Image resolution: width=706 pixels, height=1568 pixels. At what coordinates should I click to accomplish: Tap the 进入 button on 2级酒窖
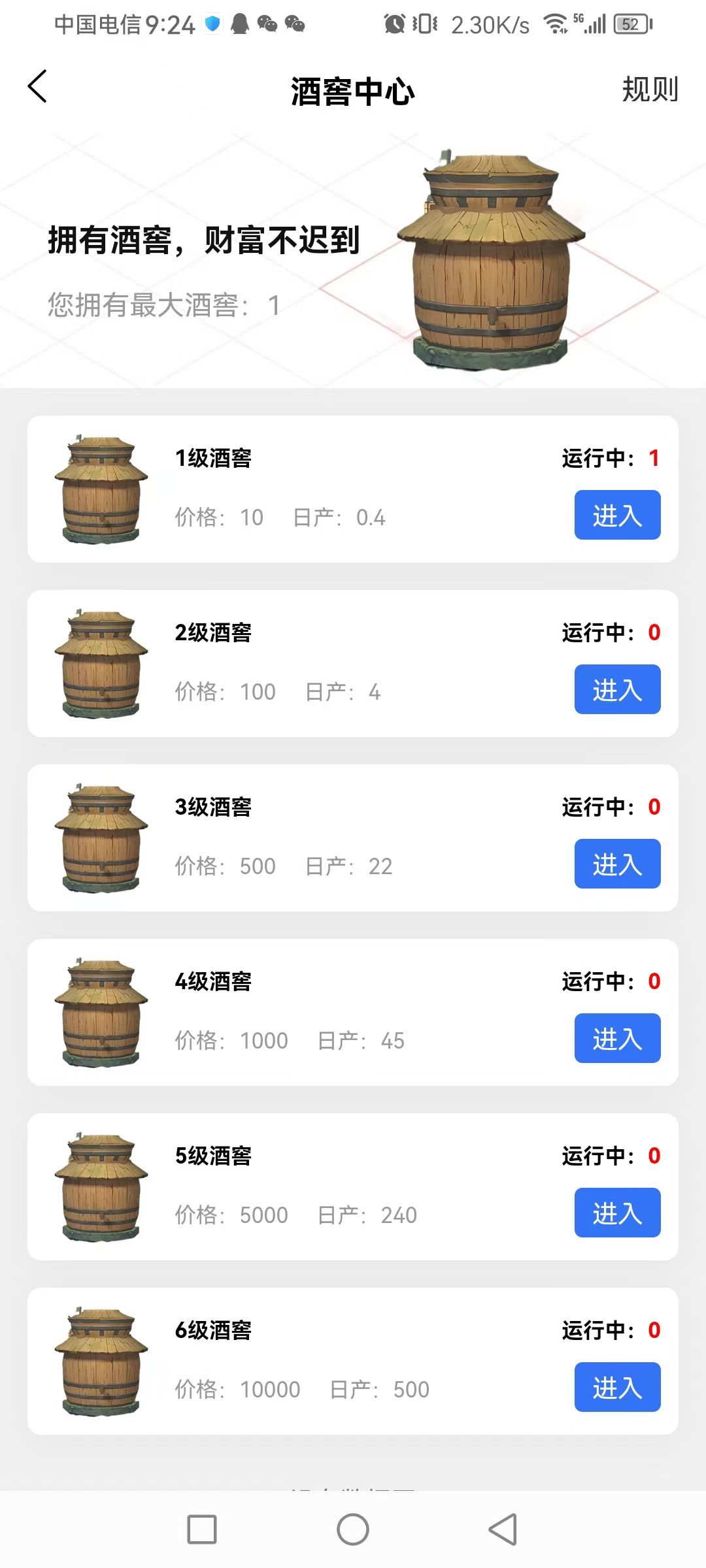click(617, 690)
